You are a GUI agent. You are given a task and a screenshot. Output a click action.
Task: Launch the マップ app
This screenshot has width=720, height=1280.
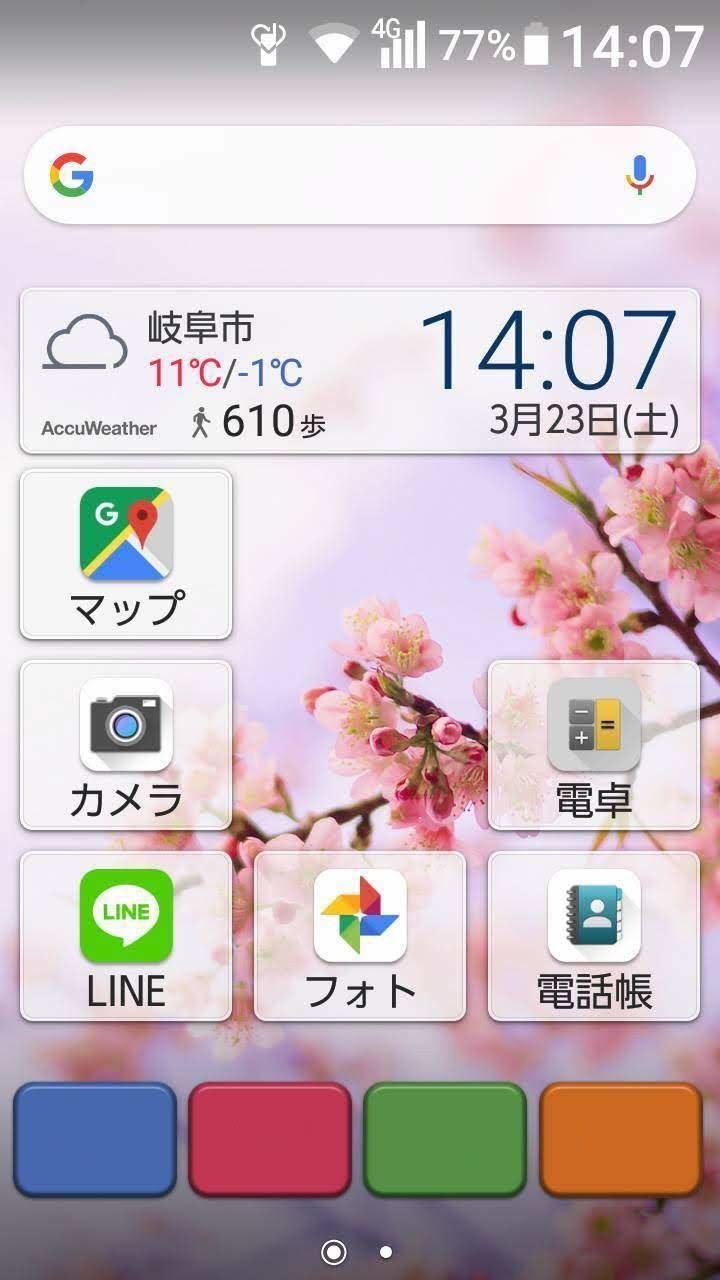pos(126,554)
